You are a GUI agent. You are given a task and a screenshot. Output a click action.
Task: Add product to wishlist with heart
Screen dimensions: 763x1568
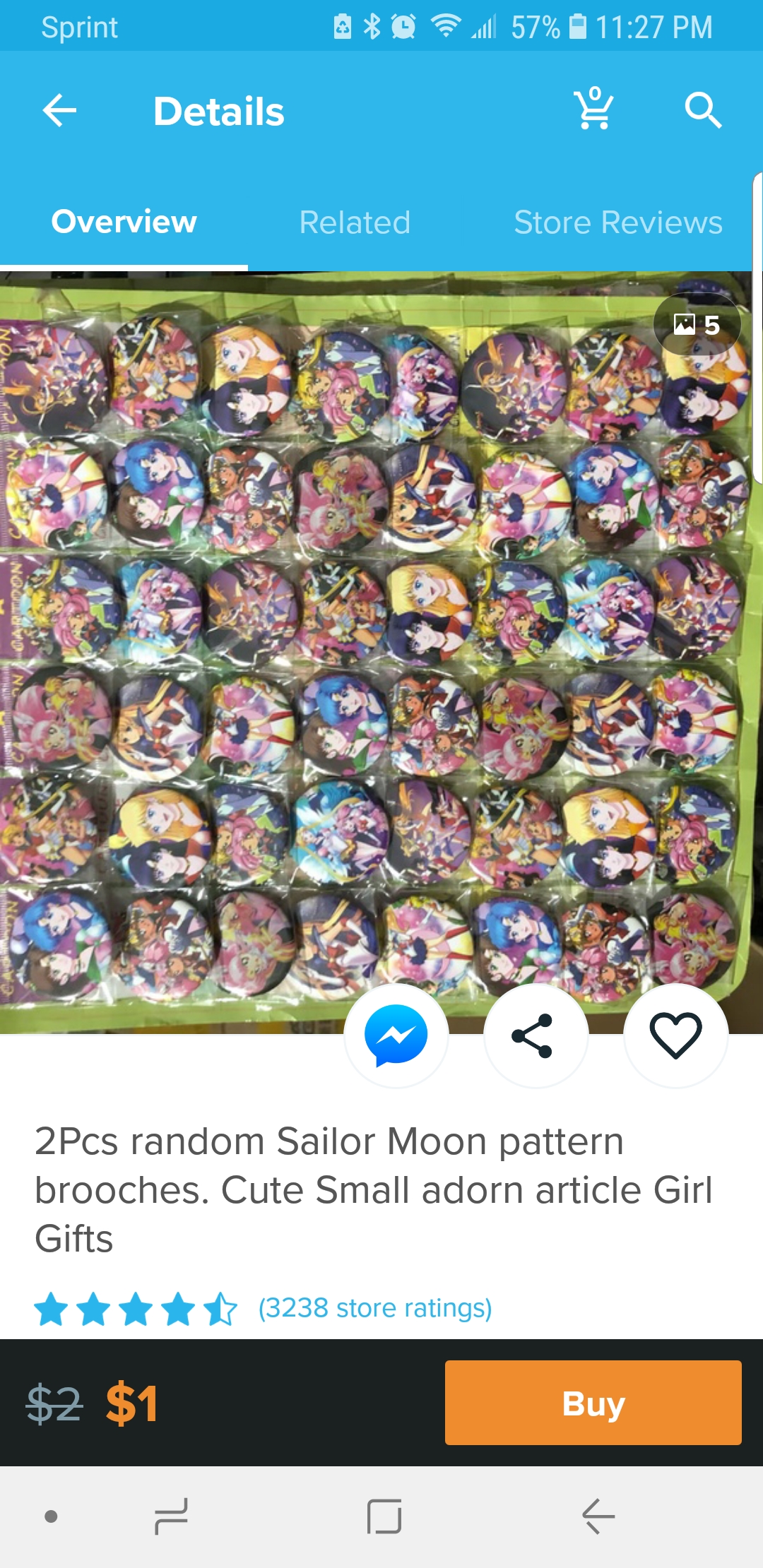click(x=675, y=1035)
